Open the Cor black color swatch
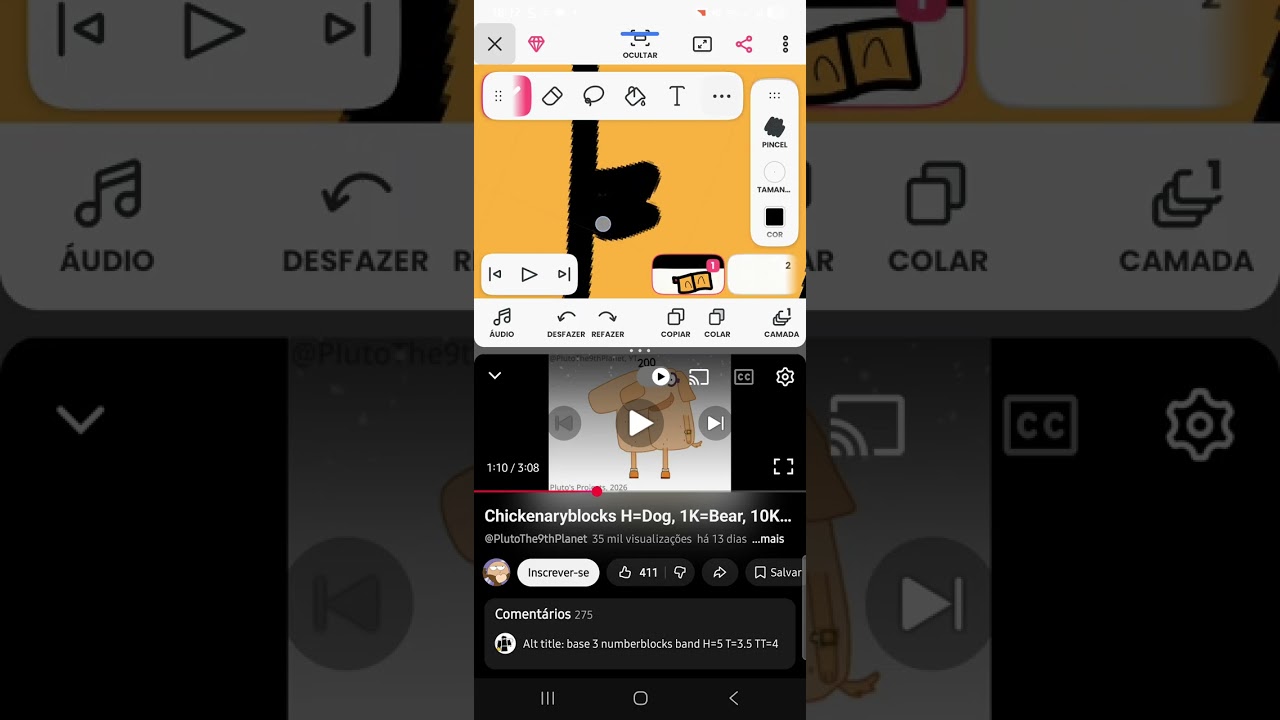This screenshot has height=720, width=1280. (x=774, y=221)
